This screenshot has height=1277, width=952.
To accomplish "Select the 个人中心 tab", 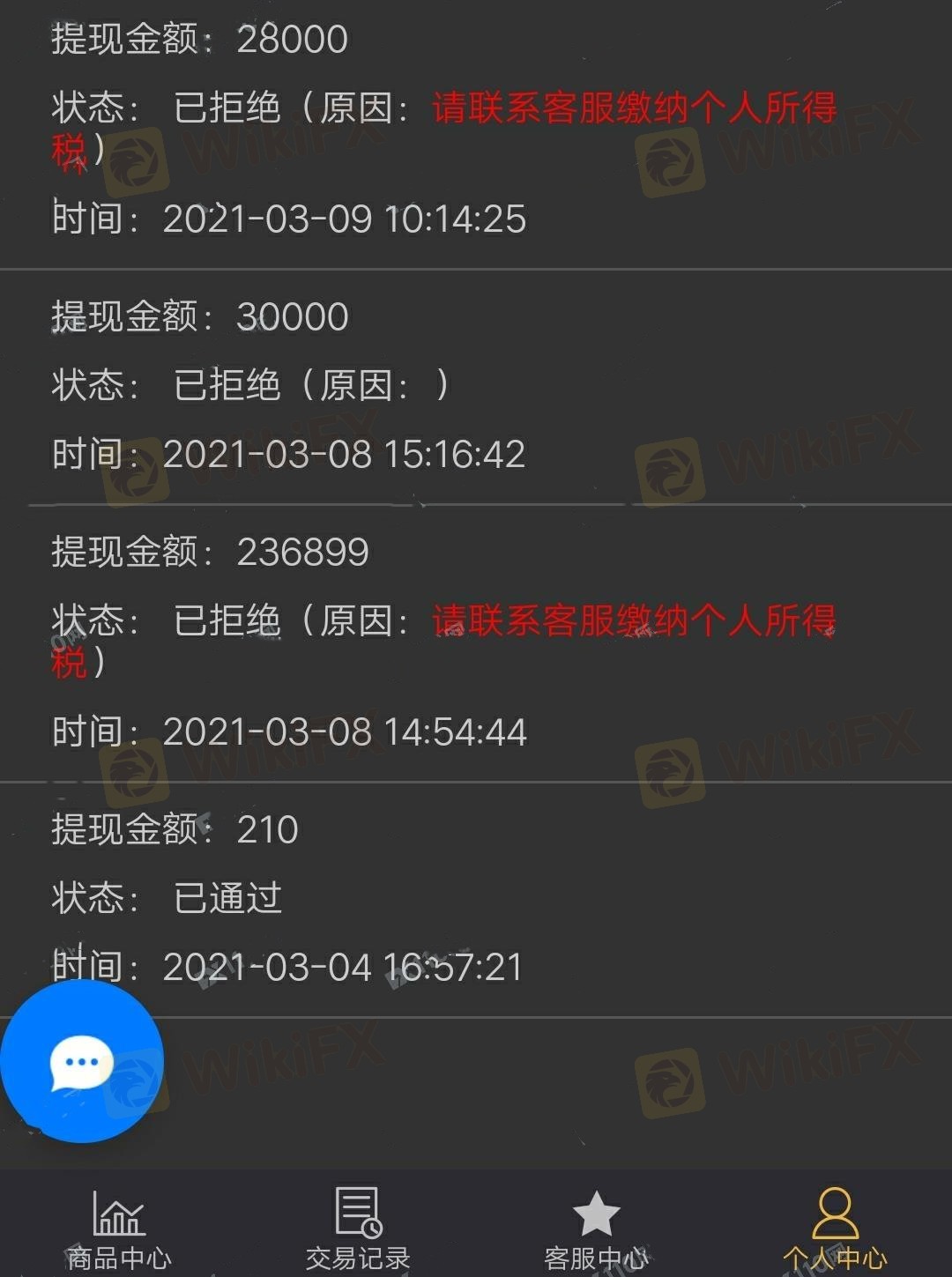I will (x=834, y=1228).
